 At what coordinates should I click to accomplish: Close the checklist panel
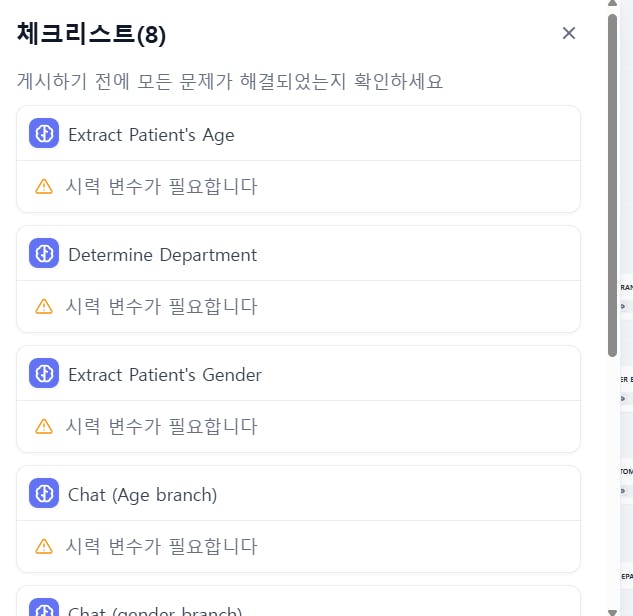569,33
